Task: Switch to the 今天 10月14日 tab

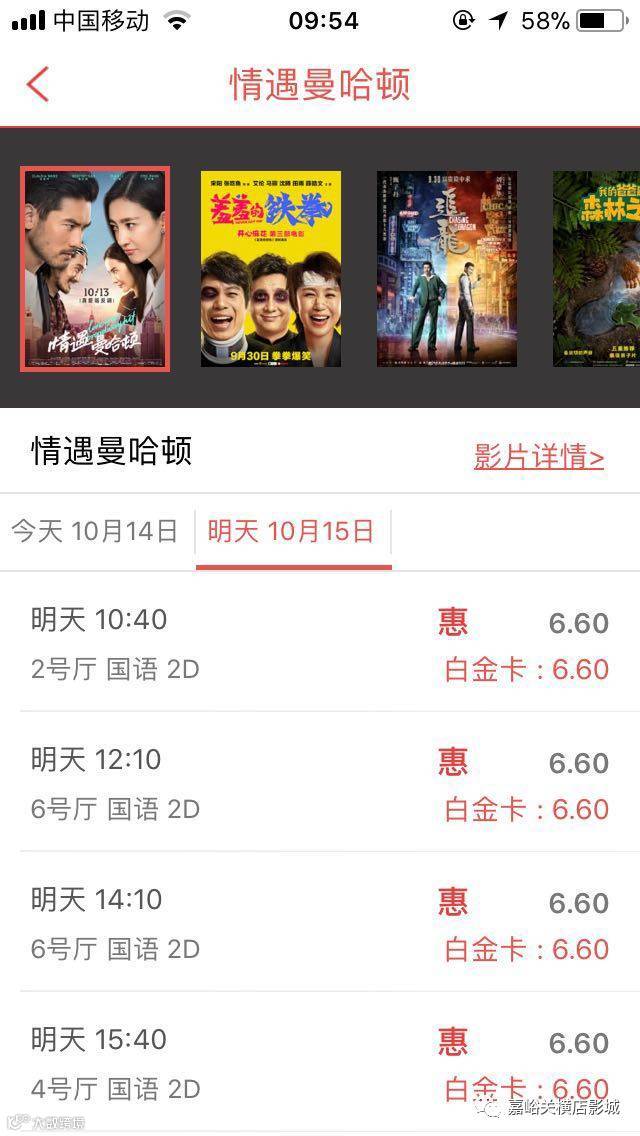Action: pyautogui.click(x=95, y=532)
